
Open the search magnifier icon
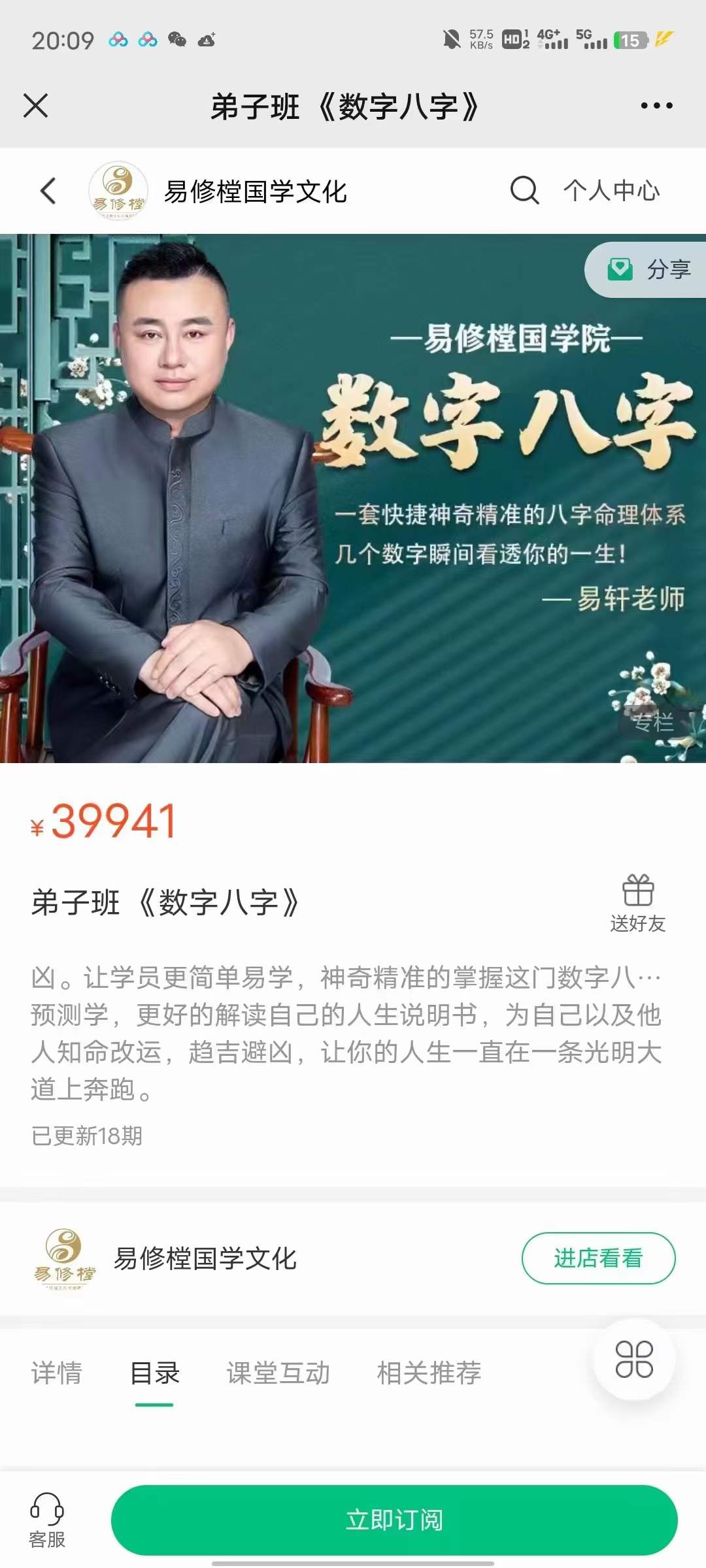click(524, 191)
